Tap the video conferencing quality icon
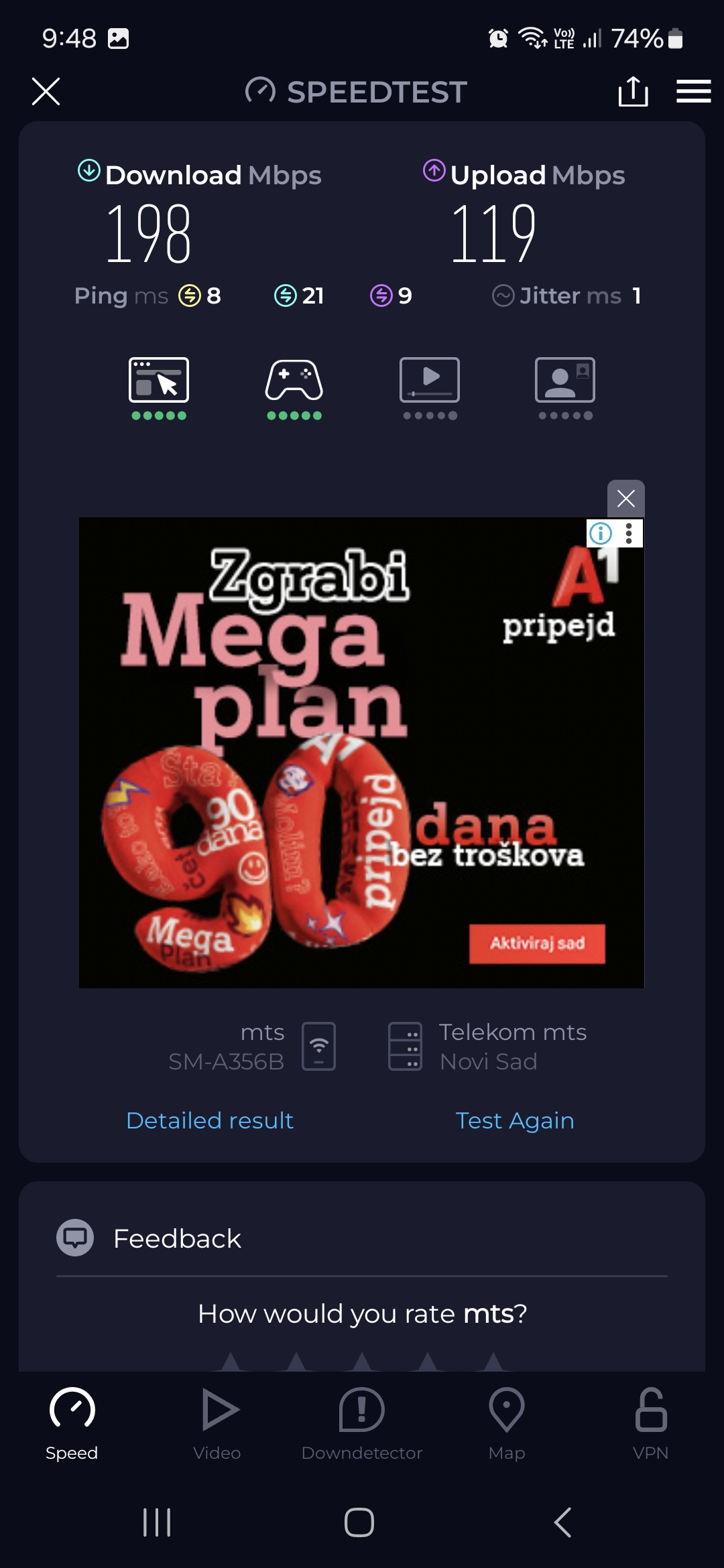This screenshot has width=724, height=1568. pos(565,381)
